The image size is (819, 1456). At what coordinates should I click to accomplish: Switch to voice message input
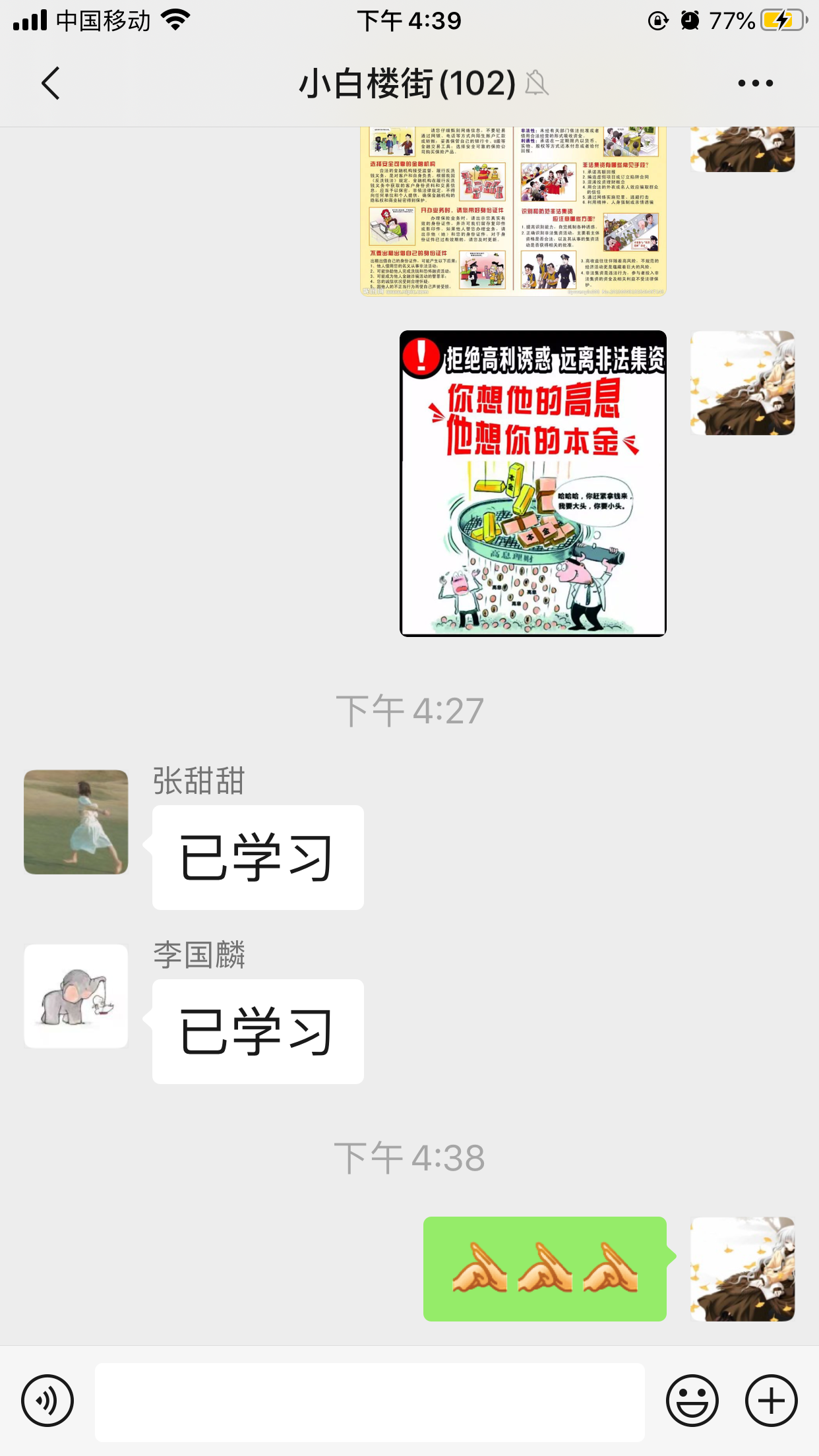click(47, 1400)
